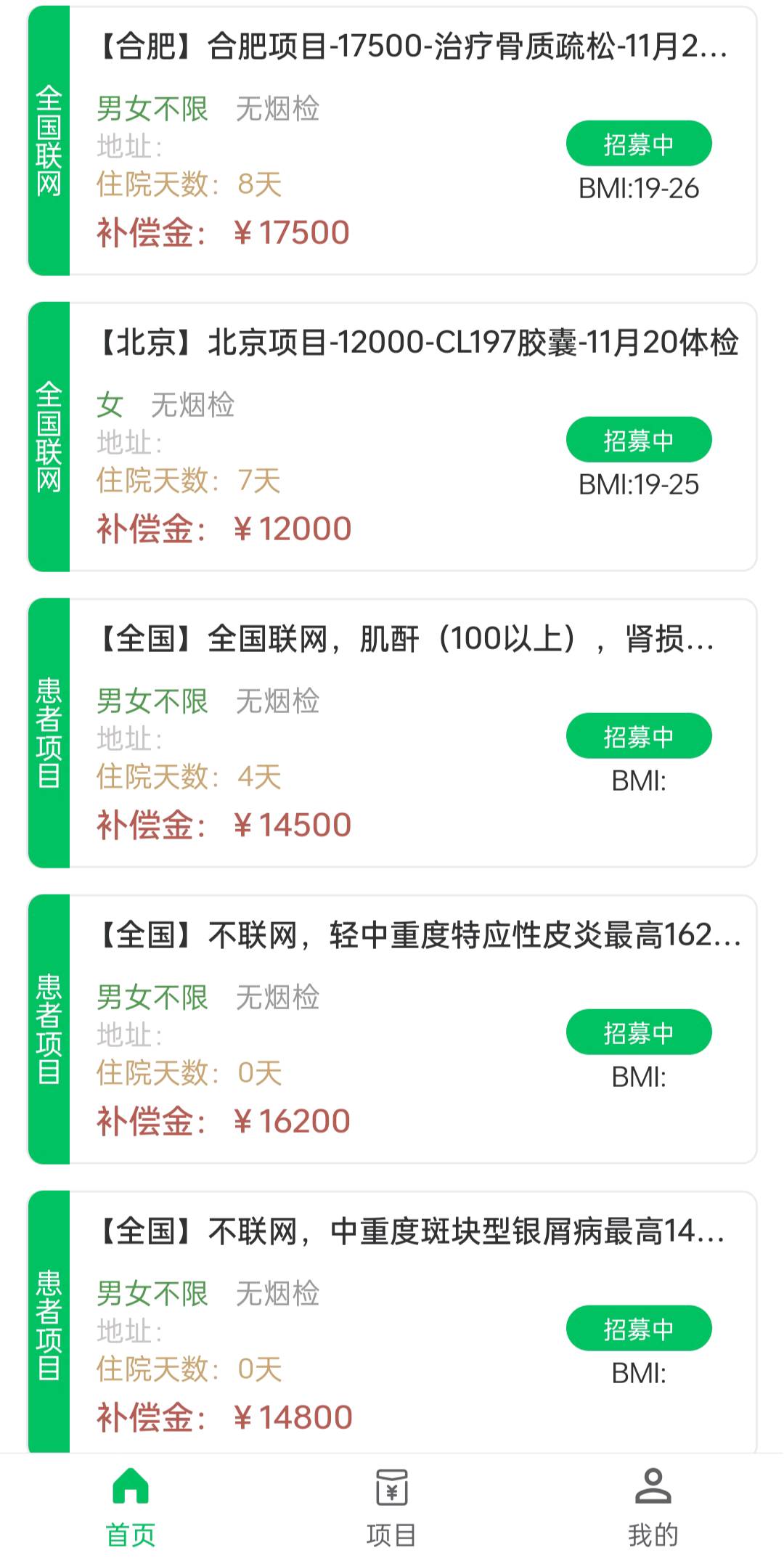Tap 招募中 on the 合肥 ¥17500 project
784x1561 pixels.
639,144
